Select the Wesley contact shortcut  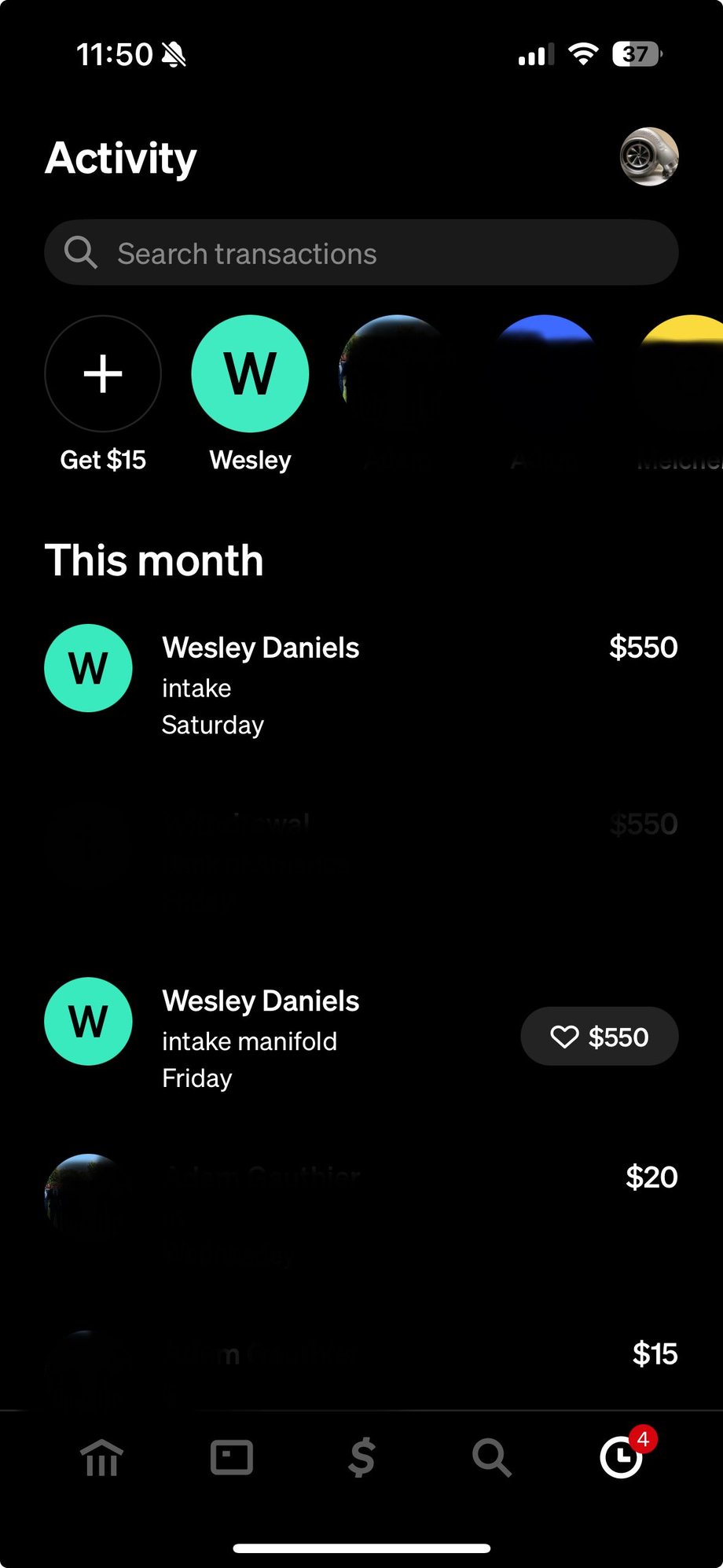[250, 374]
